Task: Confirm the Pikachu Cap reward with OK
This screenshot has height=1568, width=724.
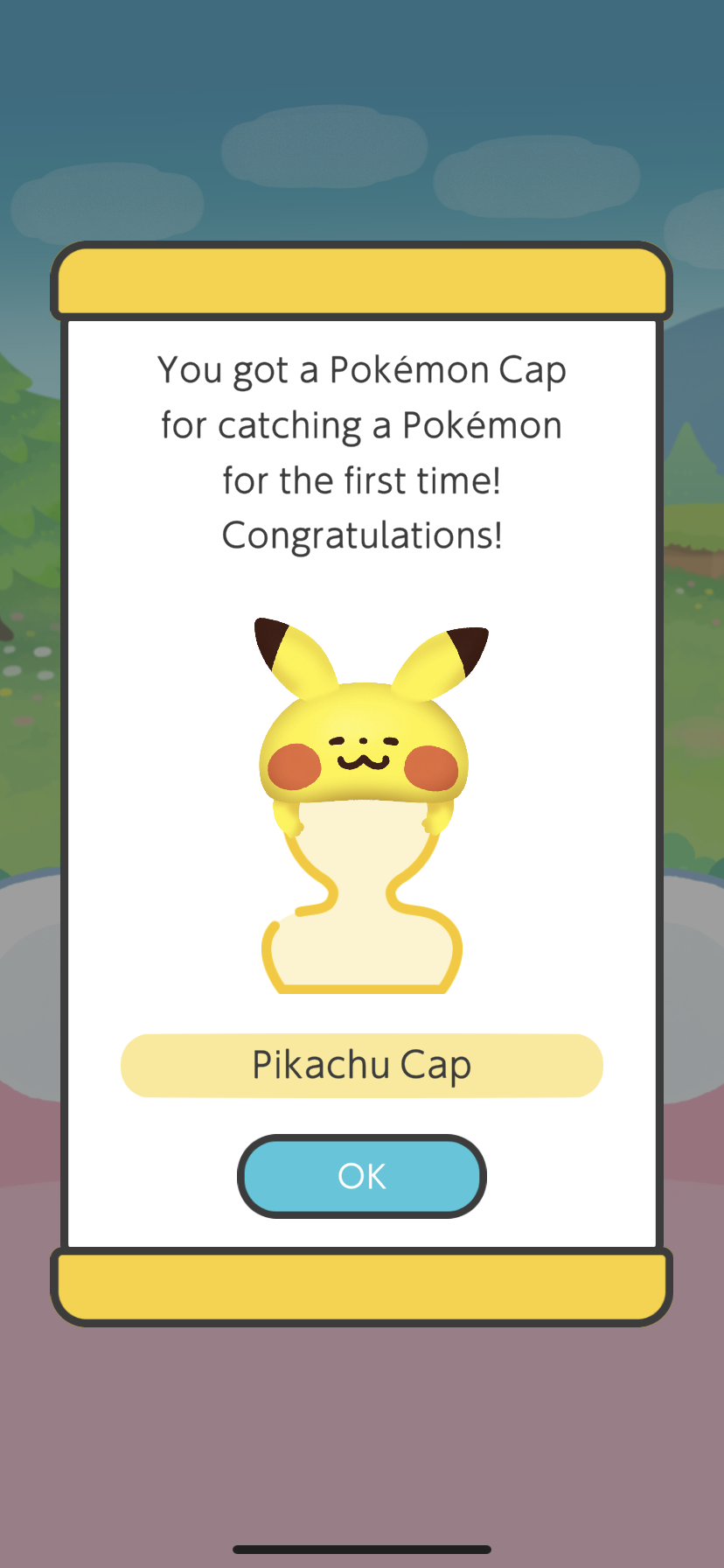Action: tap(361, 1176)
